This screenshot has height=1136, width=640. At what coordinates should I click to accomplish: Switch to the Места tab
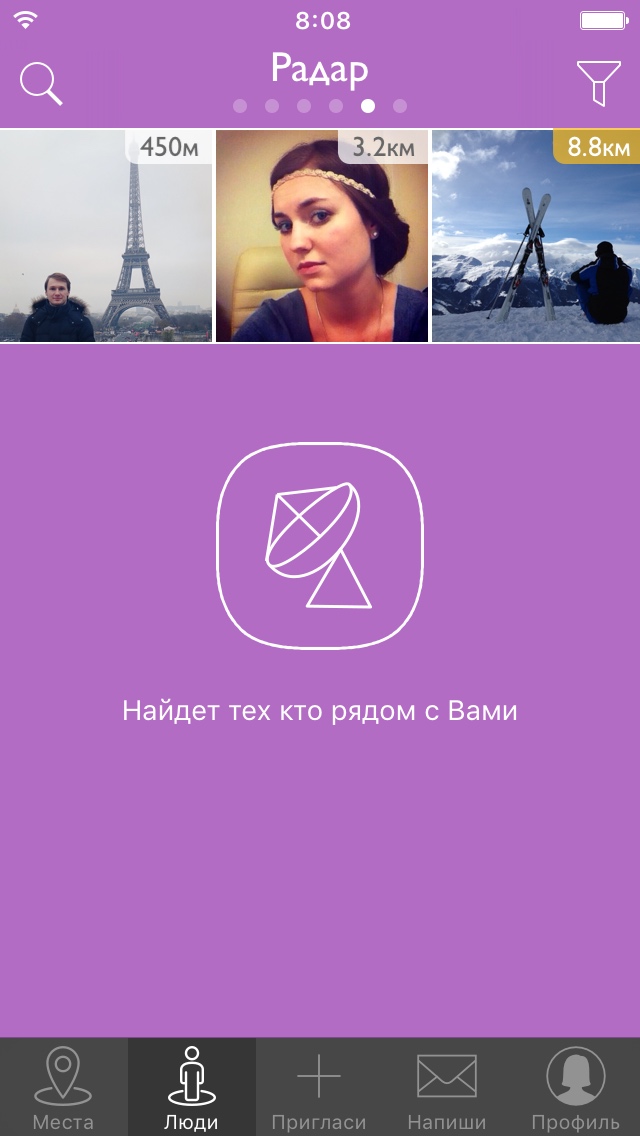(x=63, y=1088)
